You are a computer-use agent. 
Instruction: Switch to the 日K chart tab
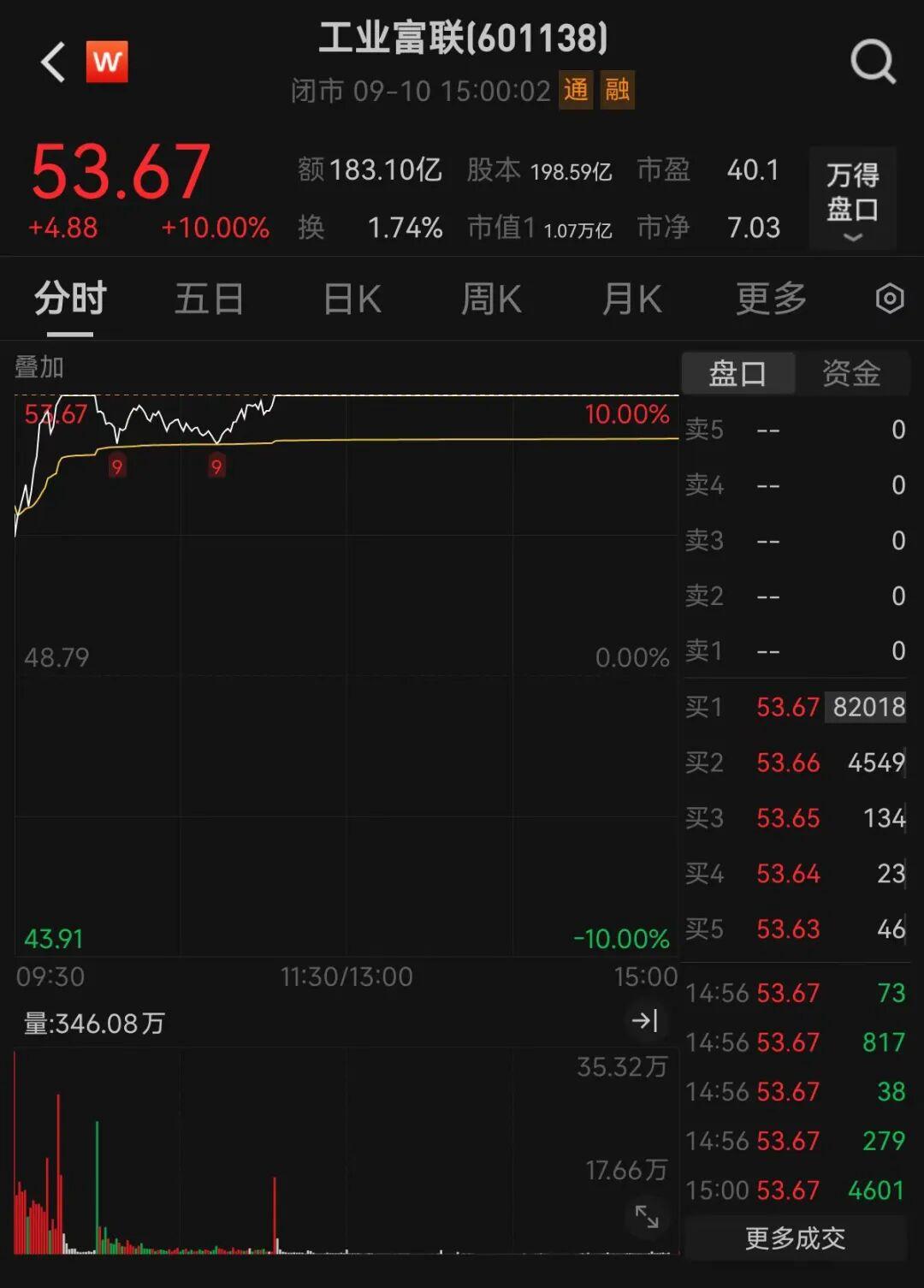(x=352, y=300)
